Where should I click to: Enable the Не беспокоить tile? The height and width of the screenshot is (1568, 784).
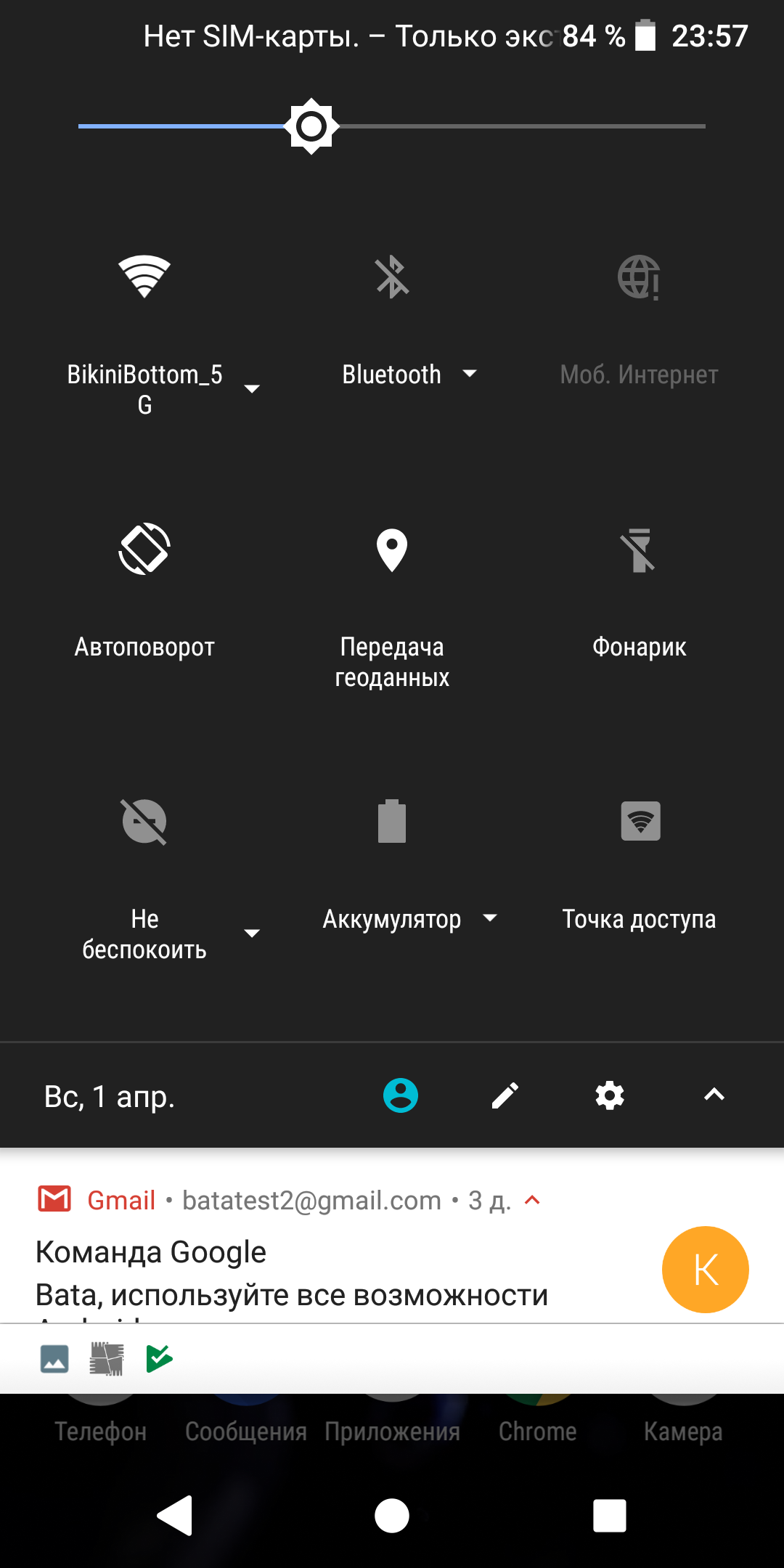coord(144,821)
